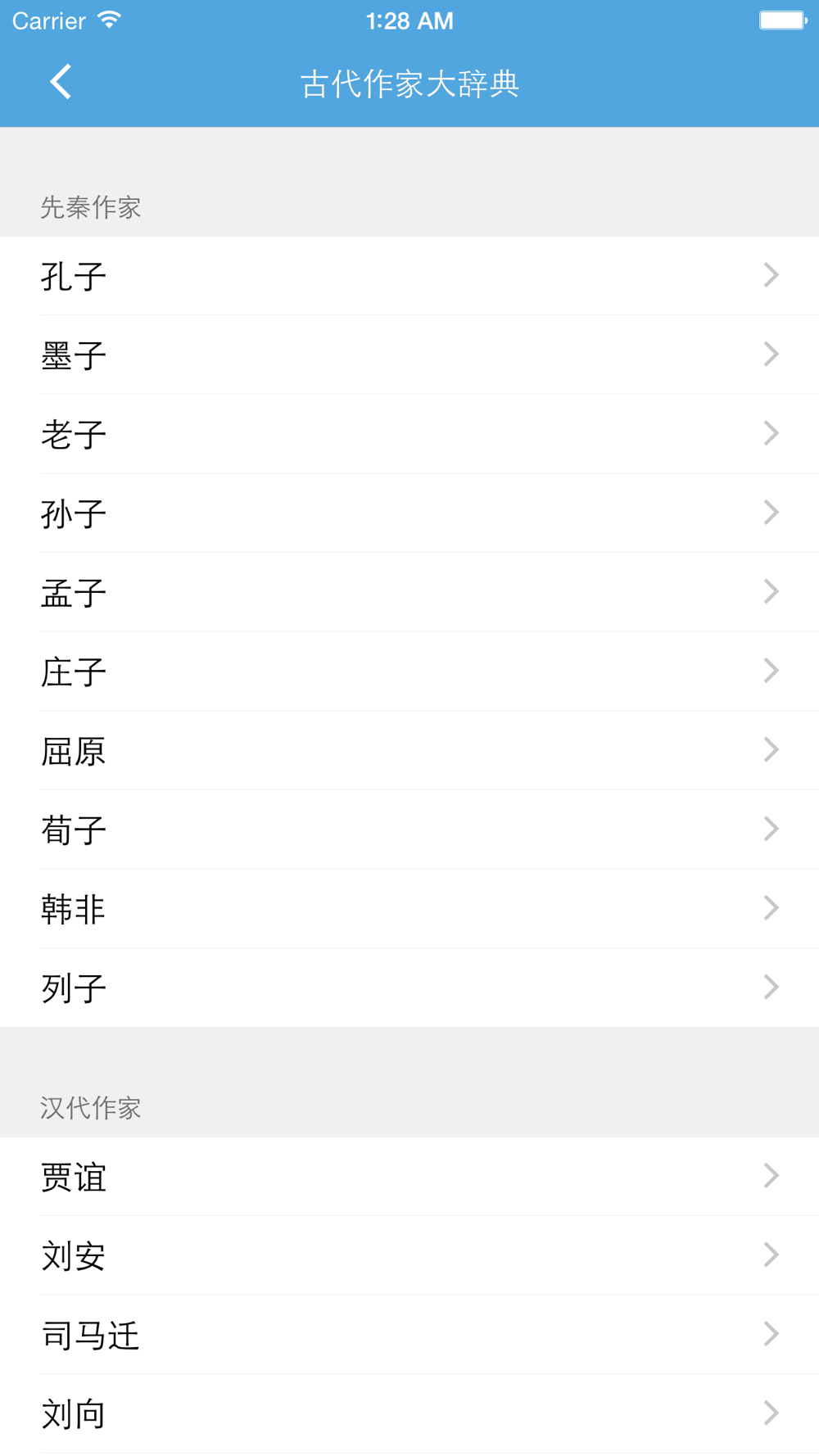
Task: View the 孙子 author entry
Action: click(409, 513)
